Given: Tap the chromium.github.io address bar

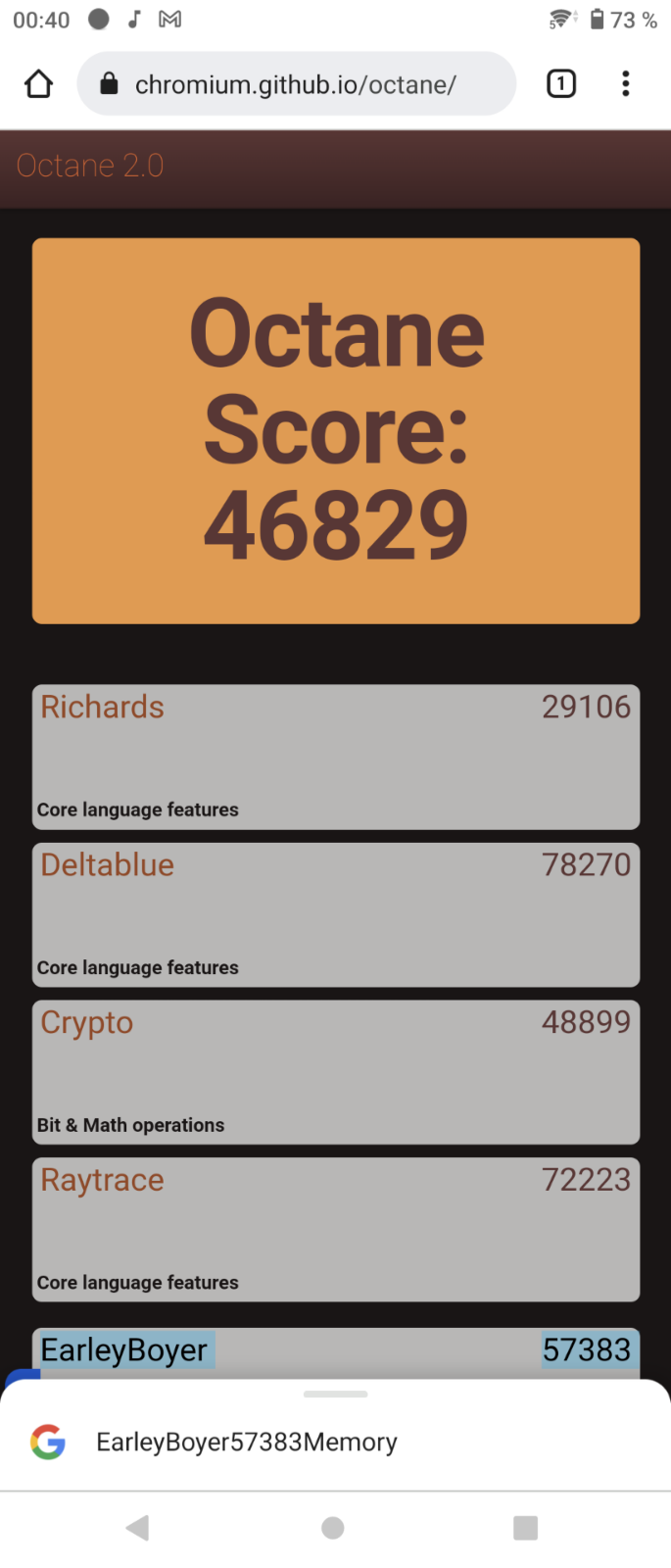Looking at the screenshot, I should coord(296,84).
